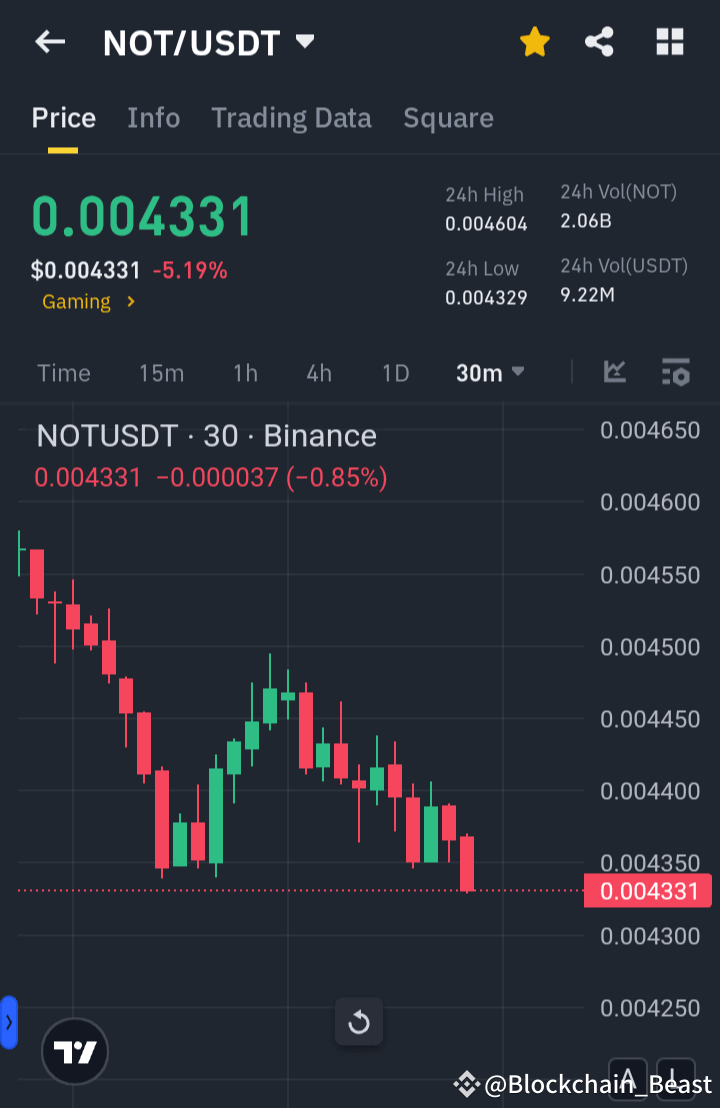Tap the red last price label 0.004331
The image size is (720, 1108).
647,890
